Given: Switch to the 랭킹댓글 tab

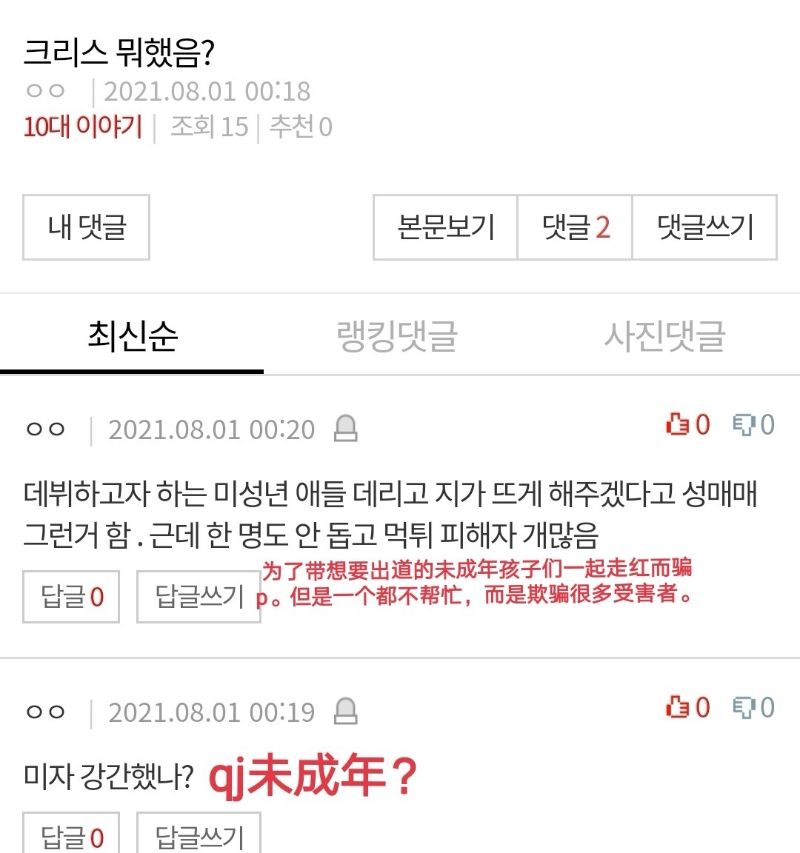Looking at the screenshot, I should click(x=397, y=336).
